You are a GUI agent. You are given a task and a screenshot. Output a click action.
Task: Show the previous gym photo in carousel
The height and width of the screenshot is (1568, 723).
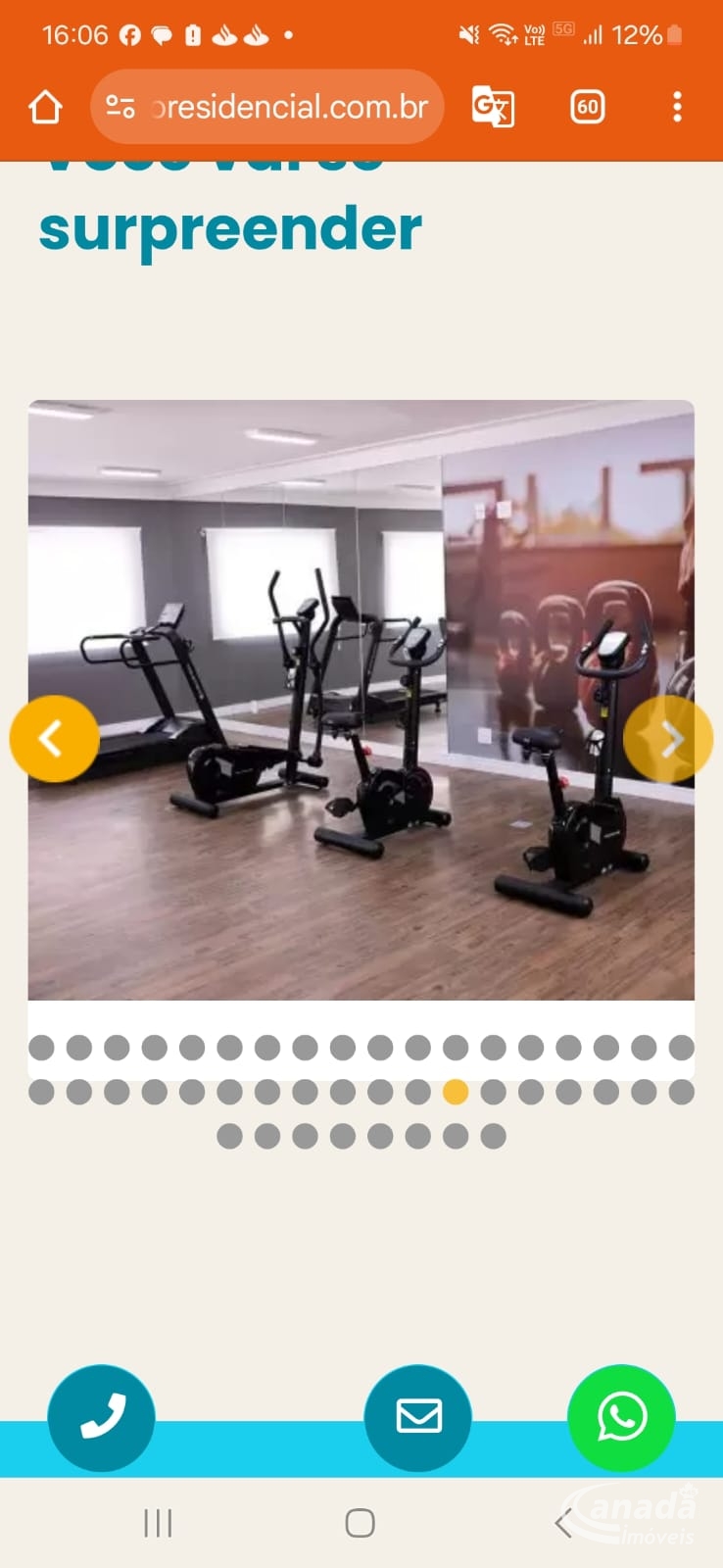[54, 738]
